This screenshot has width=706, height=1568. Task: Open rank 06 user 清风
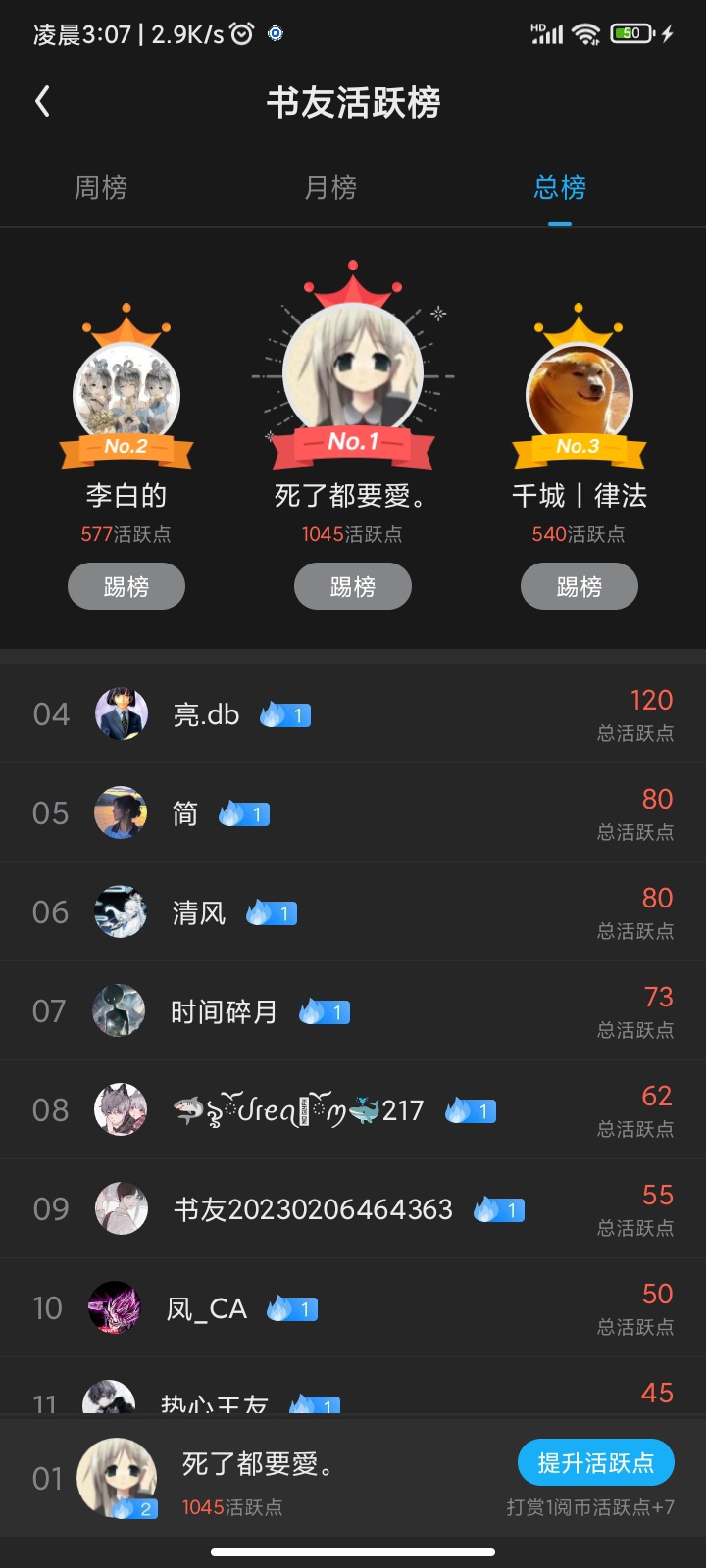353,912
